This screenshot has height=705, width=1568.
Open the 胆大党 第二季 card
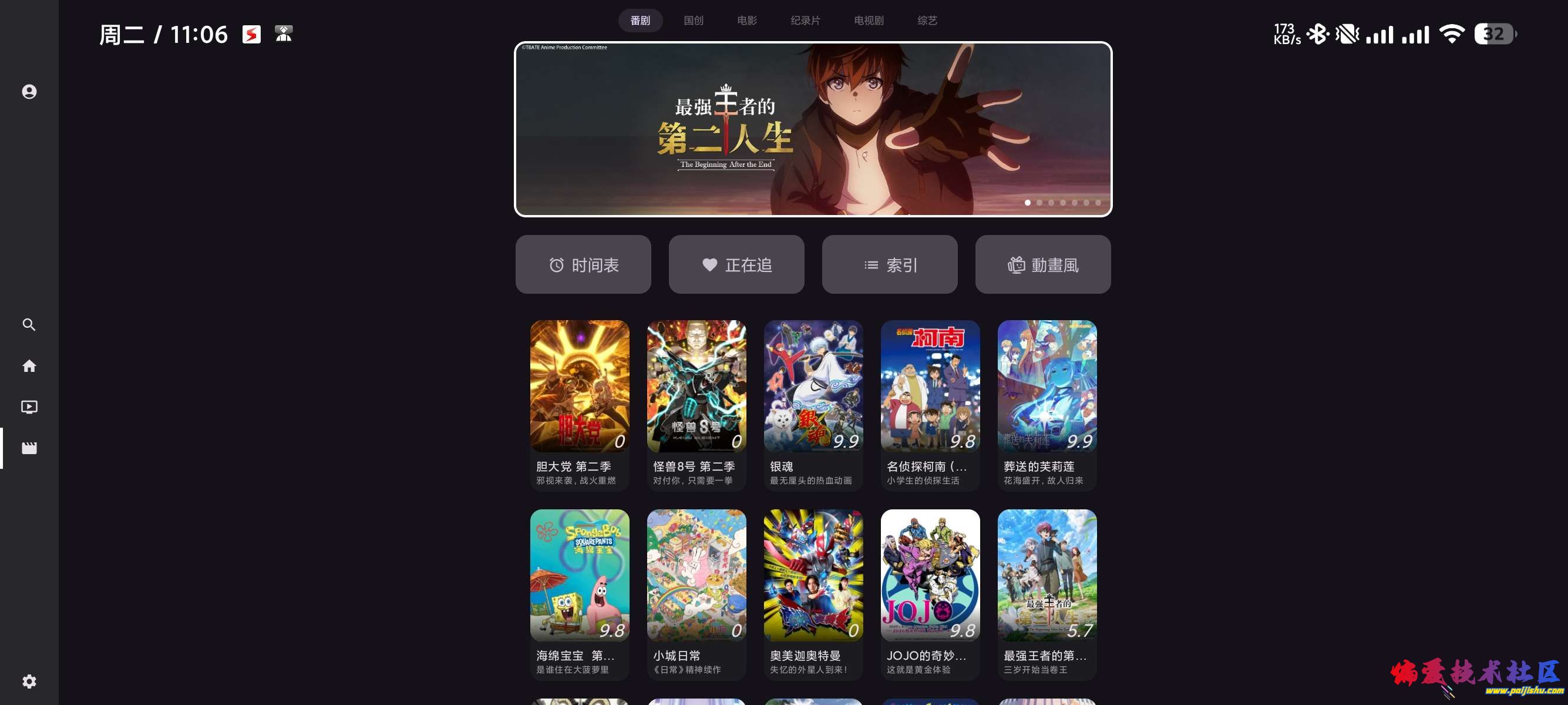(580, 405)
